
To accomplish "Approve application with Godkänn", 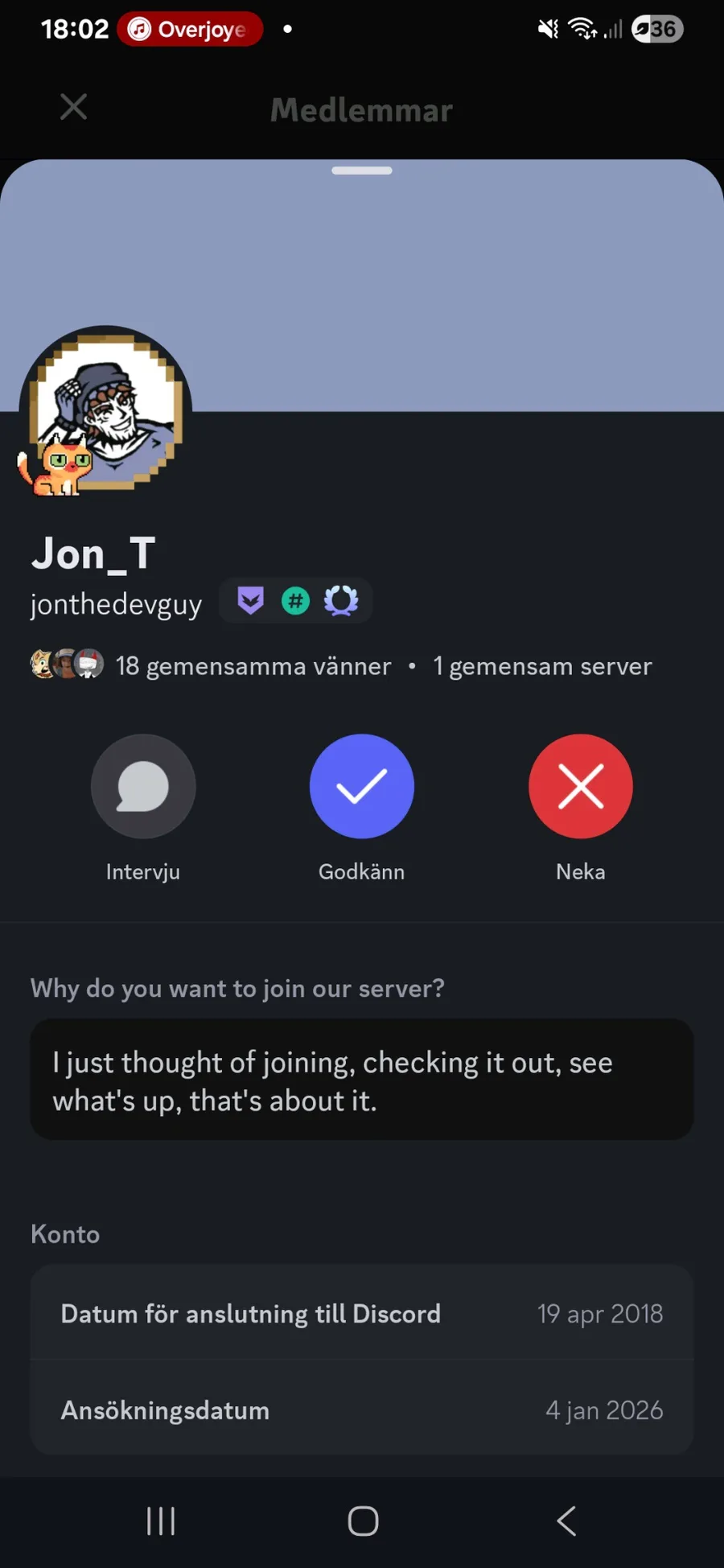I will (362, 786).
